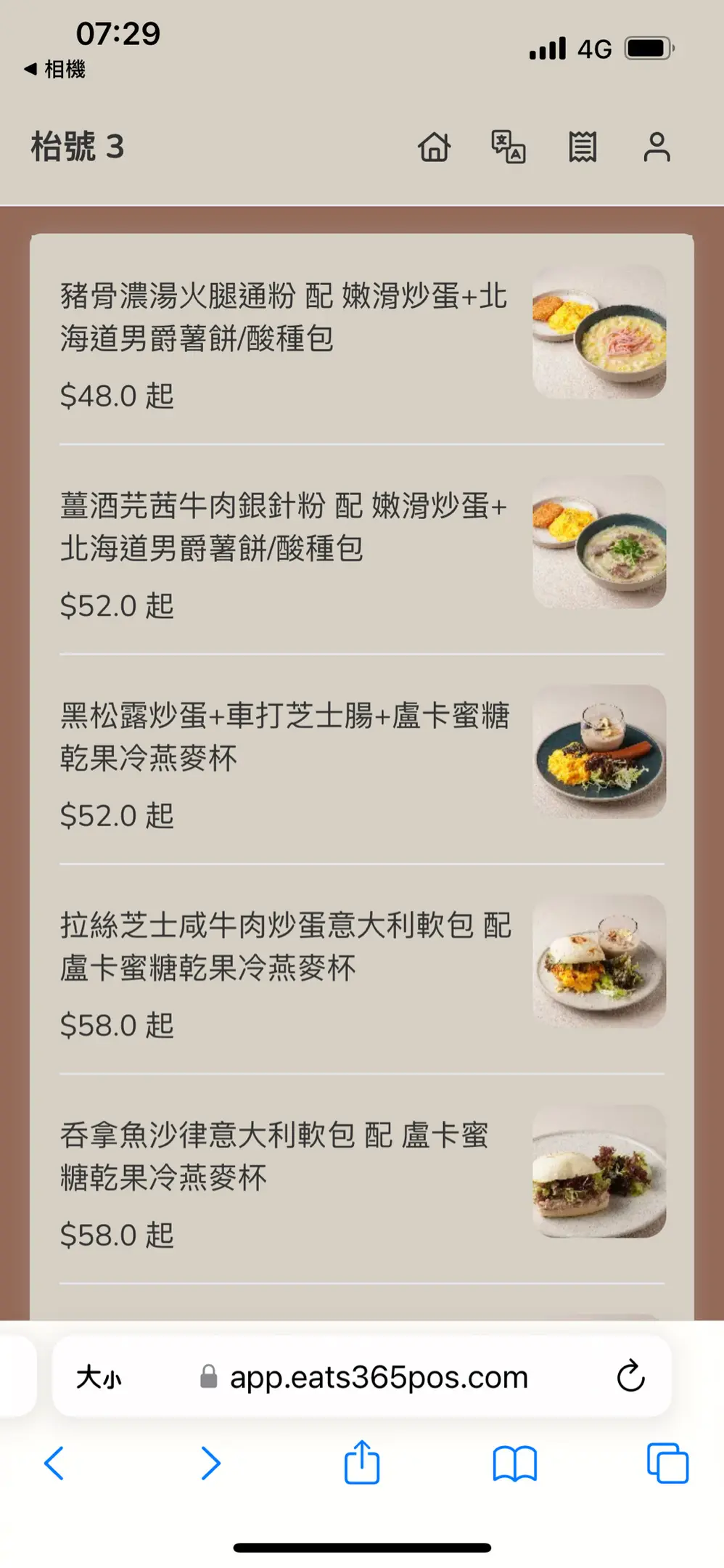The image size is (724, 1568).
Task: Select 豬骨濃湯火腿通粉 breakfast set
Action: [x=283, y=317]
